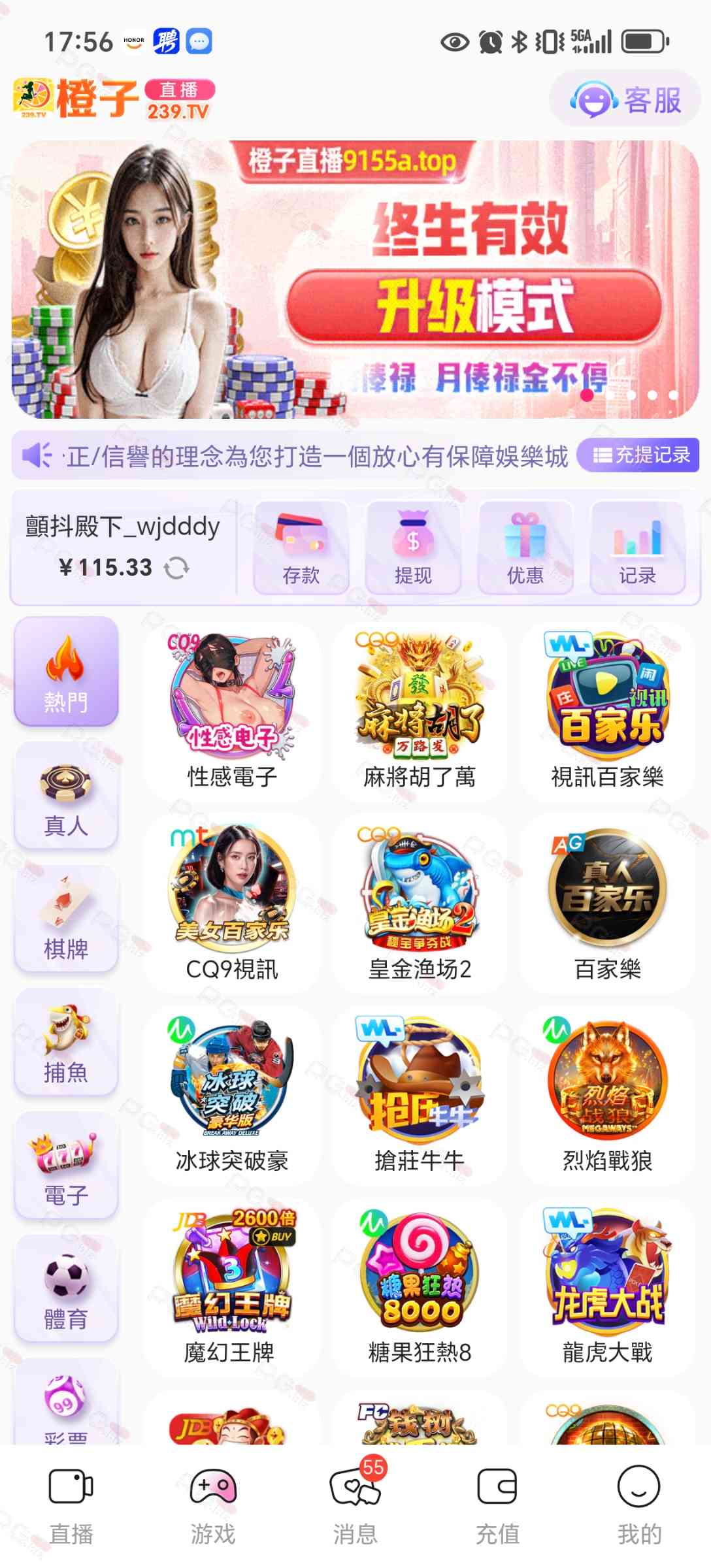Refresh the ¥115.33 balance
This screenshot has height=1568, width=711.
coord(176,568)
